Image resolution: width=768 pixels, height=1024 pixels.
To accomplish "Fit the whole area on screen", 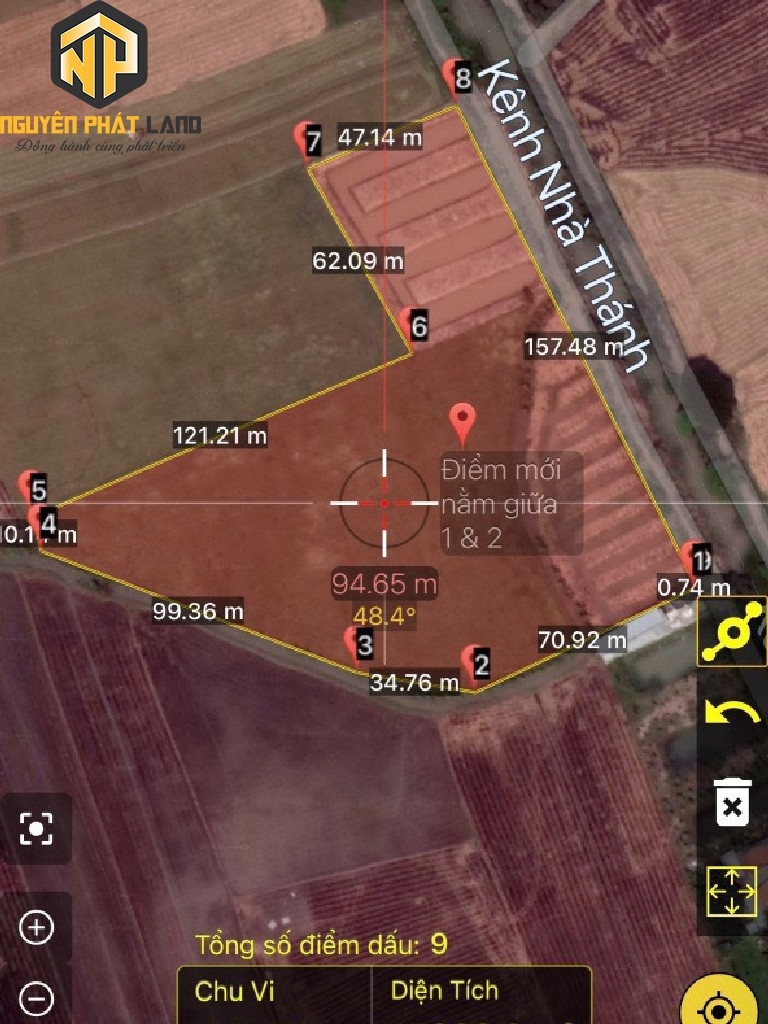I will point(732,890).
